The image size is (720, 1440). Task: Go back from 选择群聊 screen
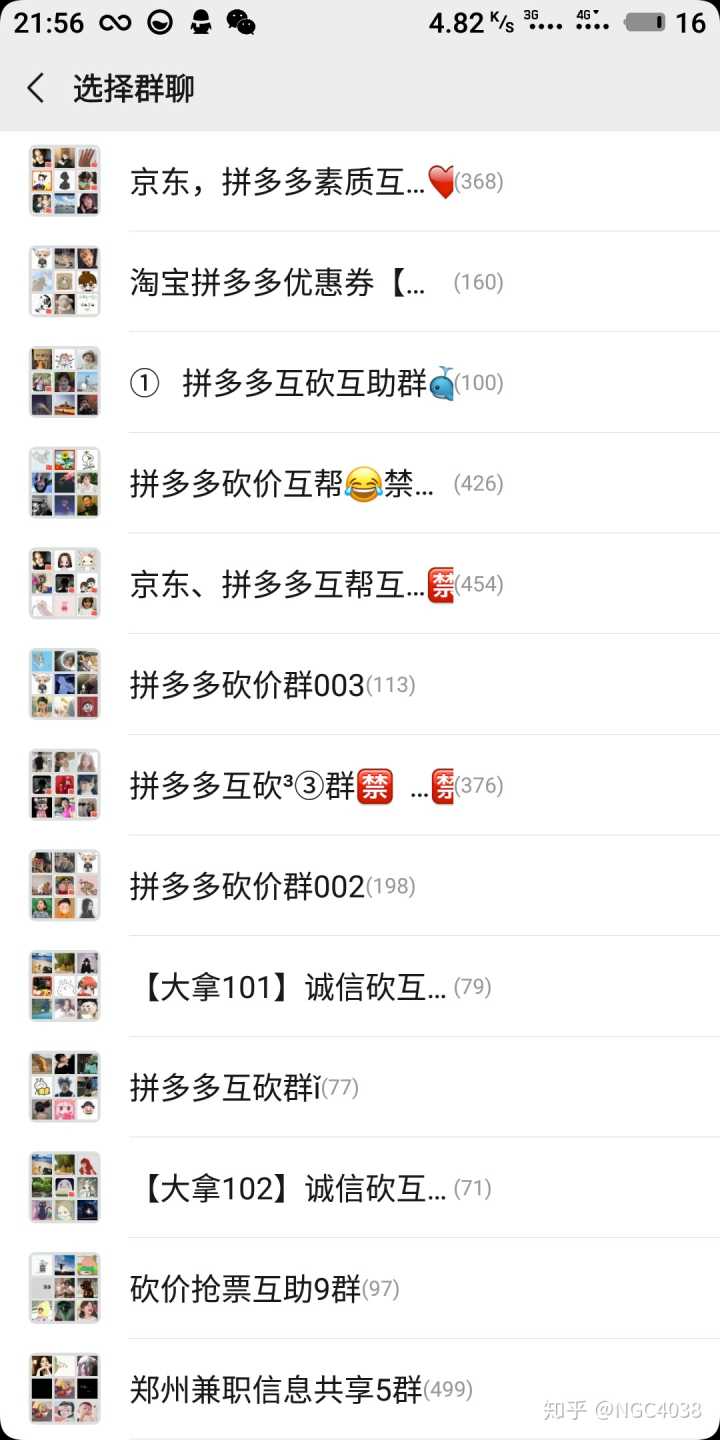pos(36,88)
